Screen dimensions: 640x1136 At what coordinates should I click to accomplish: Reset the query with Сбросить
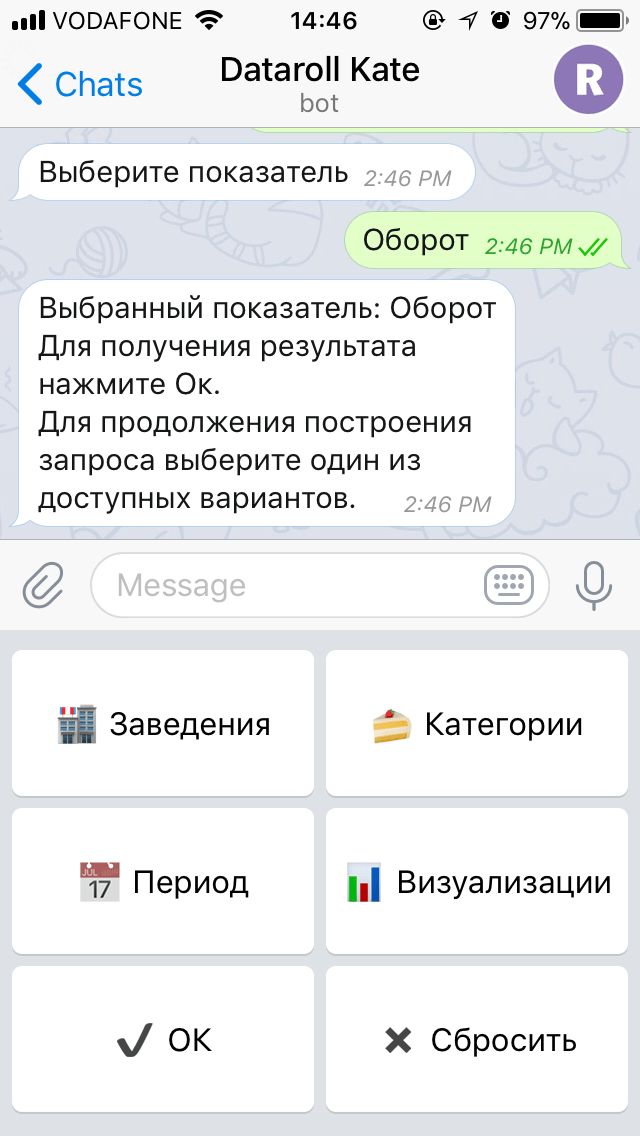(477, 1040)
